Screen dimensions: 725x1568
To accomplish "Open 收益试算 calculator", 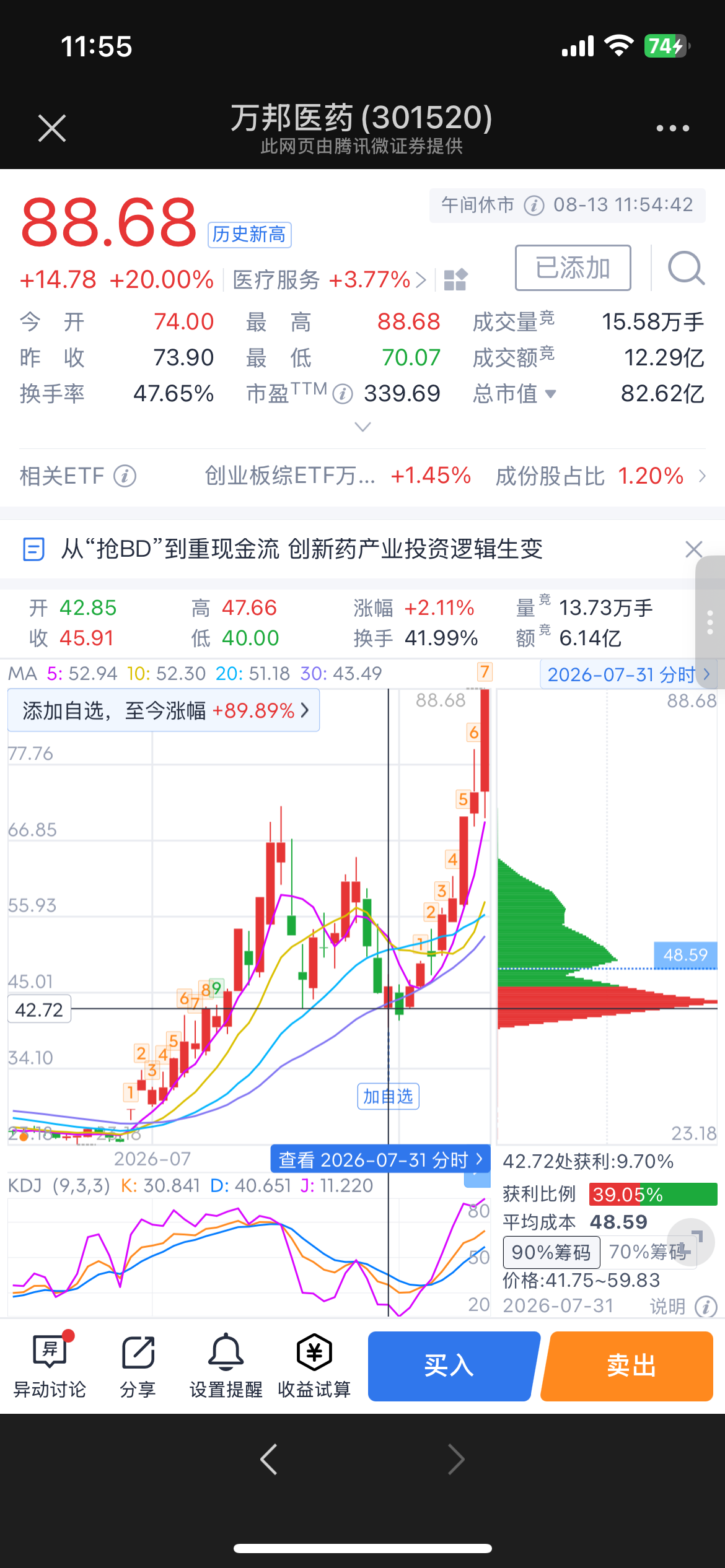I will click(314, 1365).
